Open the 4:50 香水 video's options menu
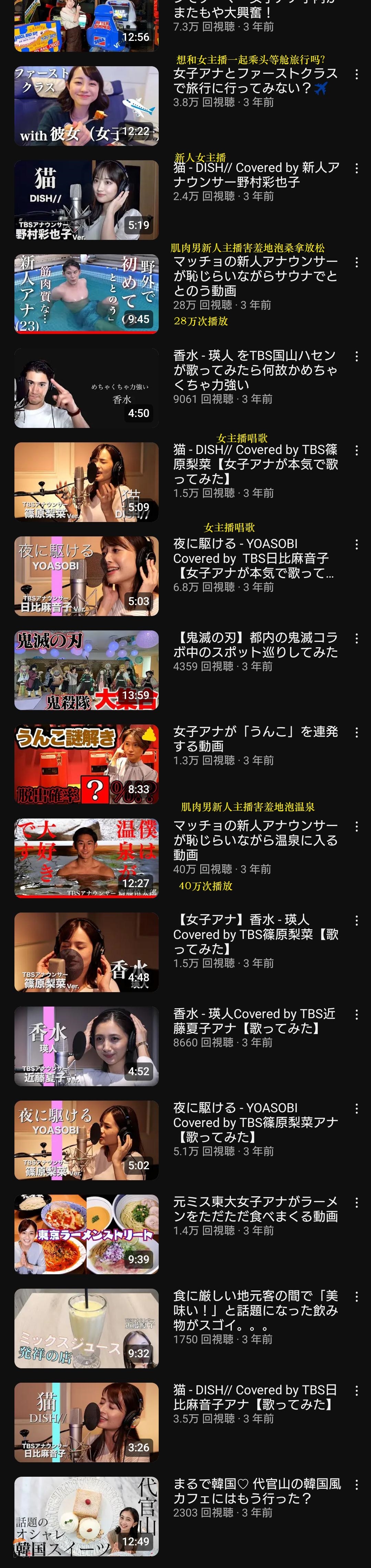 pyautogui.click(x=356, y=357)
